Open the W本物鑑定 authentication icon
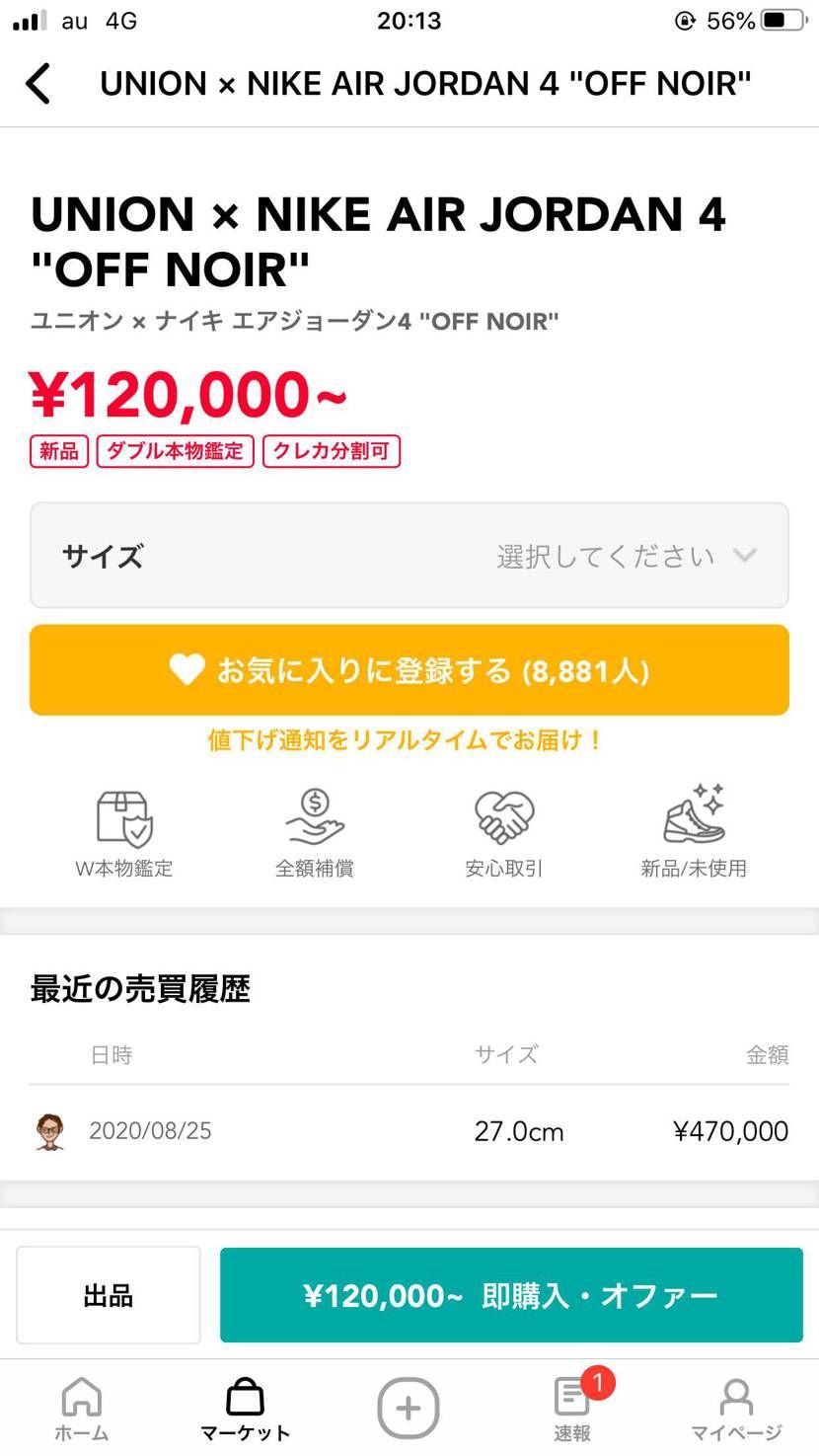Image resolution: width=819 pixels, height=1456 pixels. click(x=122, y=829)
